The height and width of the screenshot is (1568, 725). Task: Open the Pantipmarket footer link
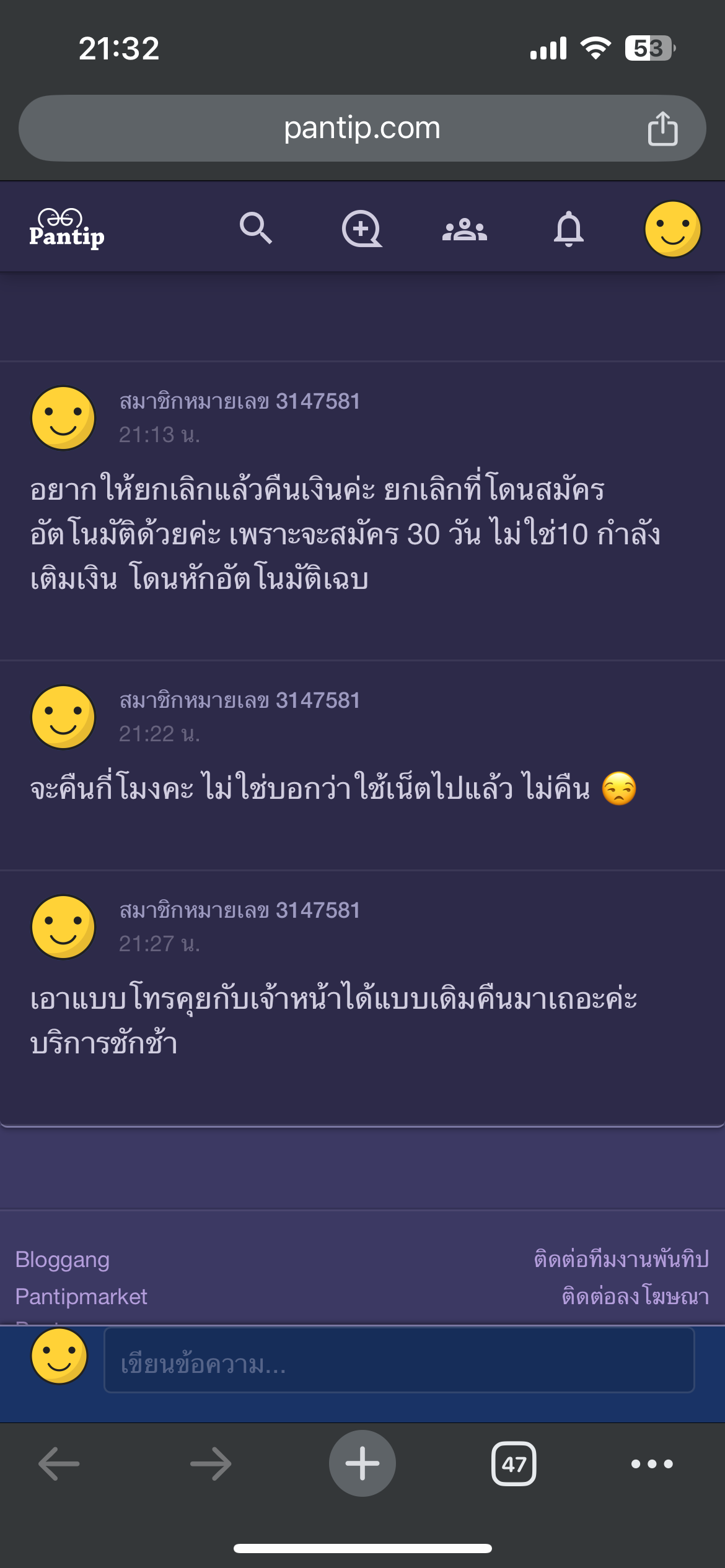pos(81,1296)
